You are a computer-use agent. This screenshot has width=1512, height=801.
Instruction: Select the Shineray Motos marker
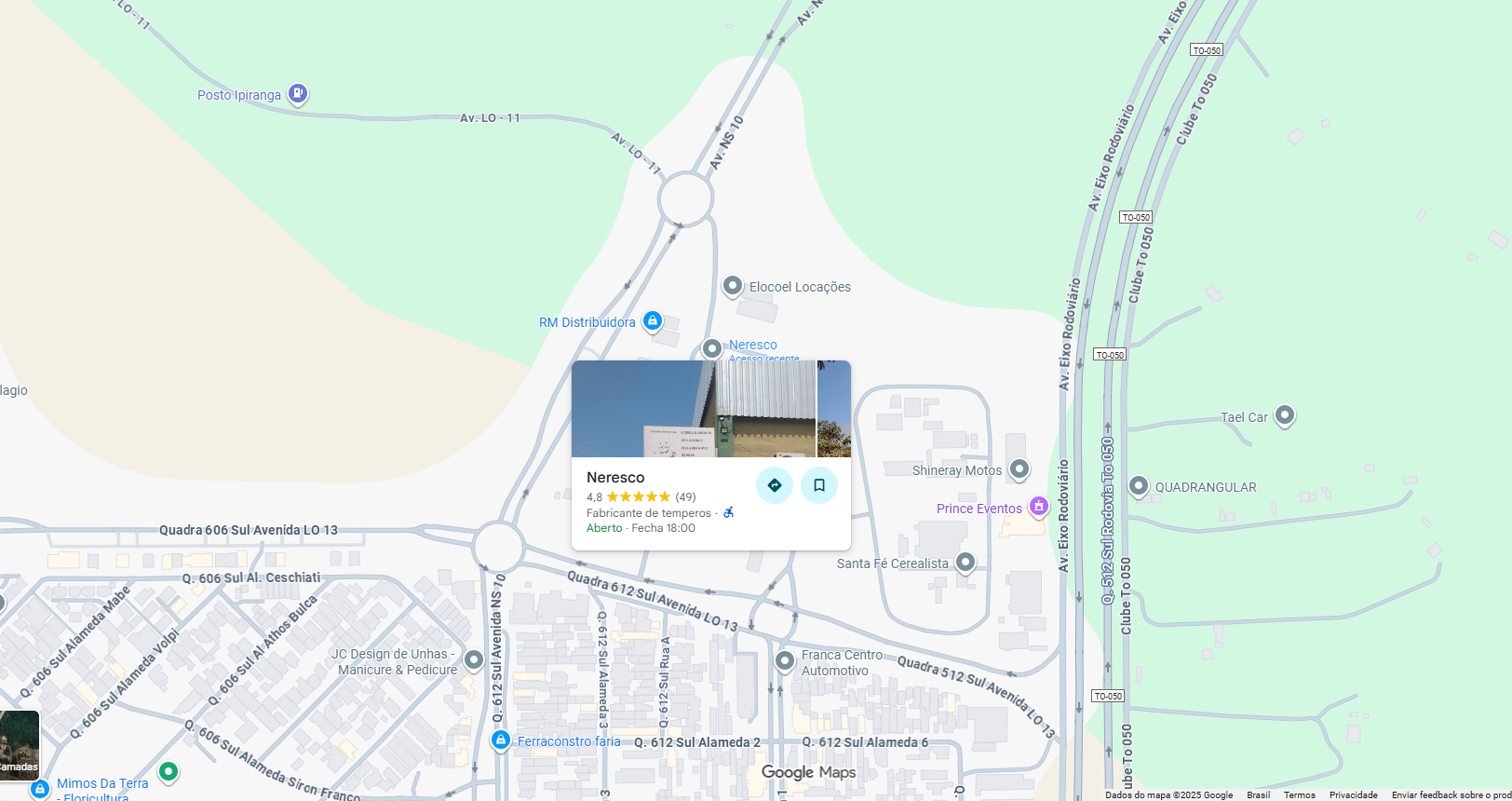1019,468
